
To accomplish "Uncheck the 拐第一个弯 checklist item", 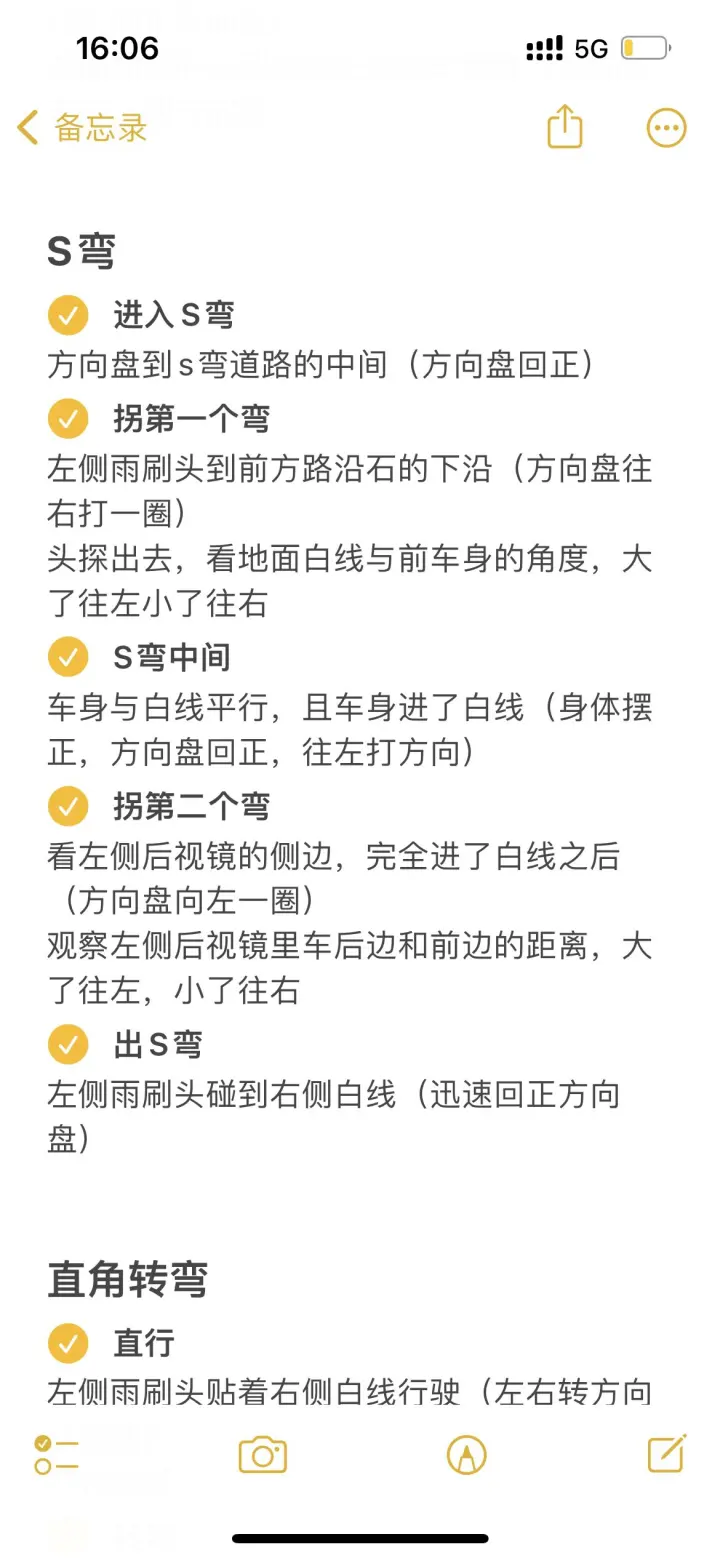I will (68, 419).
